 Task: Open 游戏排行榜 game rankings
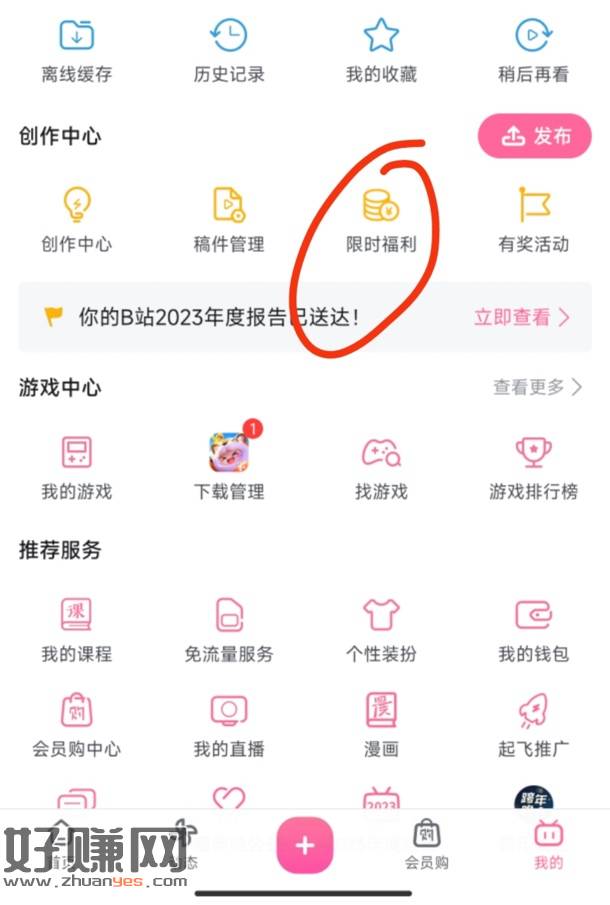click(x=533, y=467)
